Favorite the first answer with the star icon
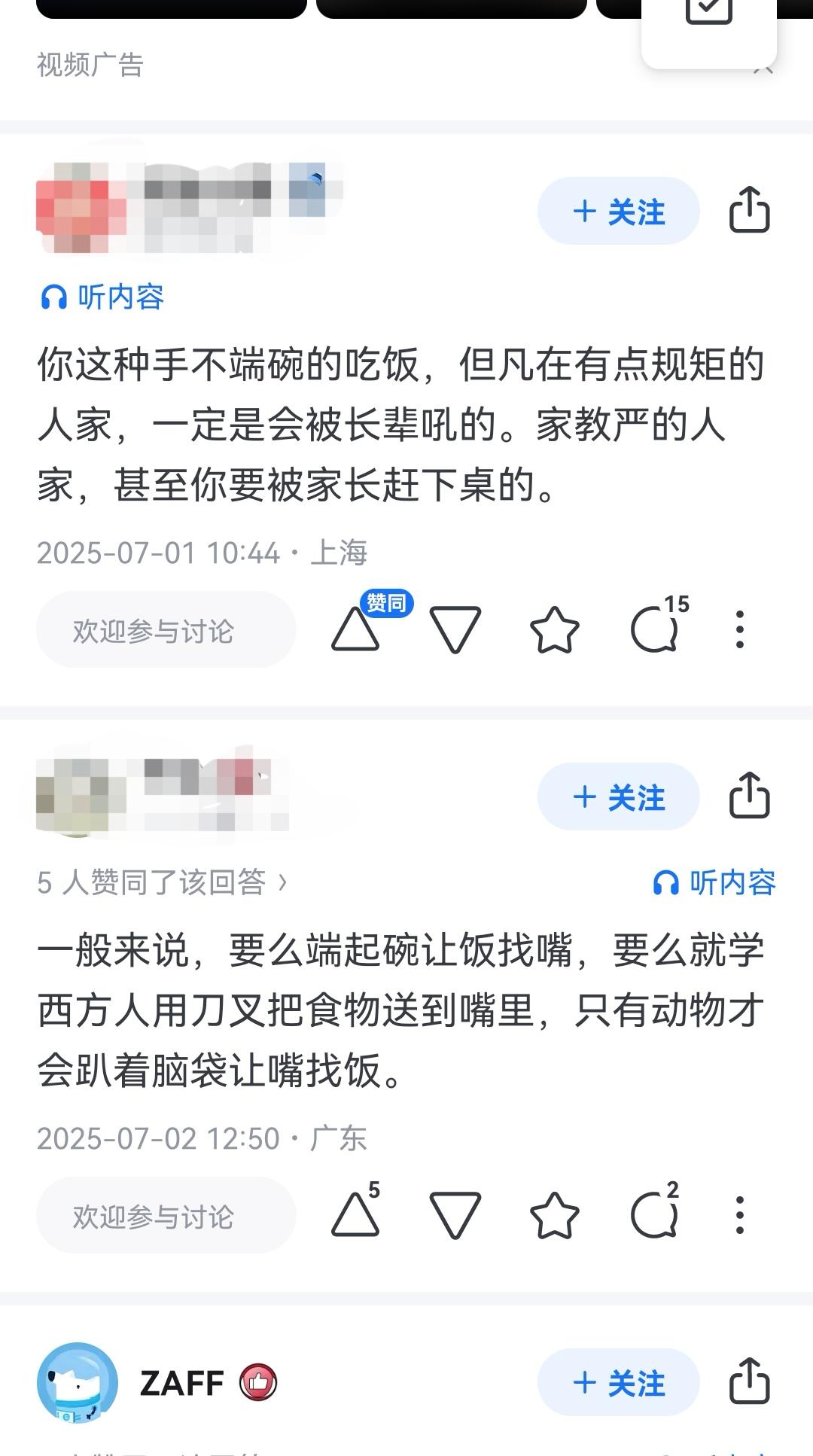Screen dimensions: 813x1456 [556, 632]
